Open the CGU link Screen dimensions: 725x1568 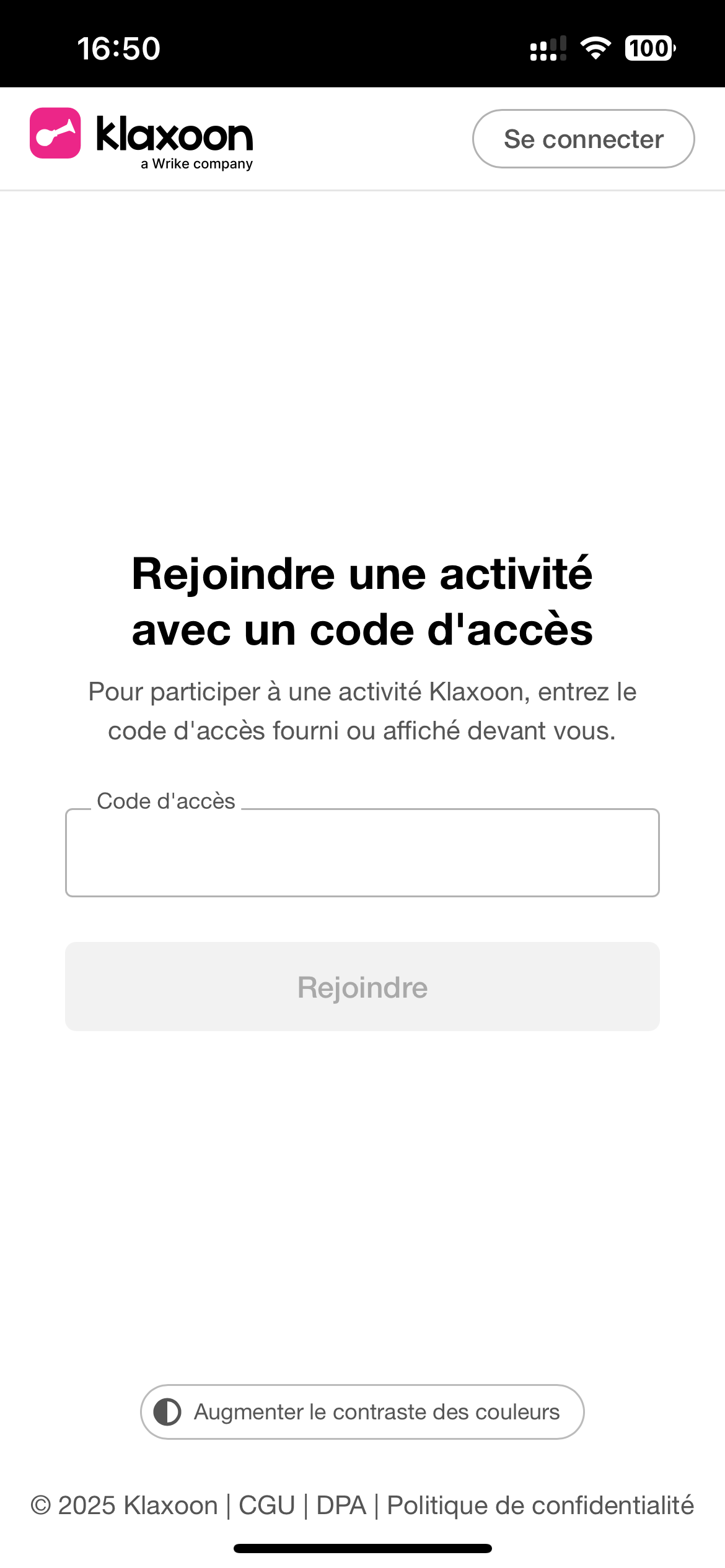267,1505
